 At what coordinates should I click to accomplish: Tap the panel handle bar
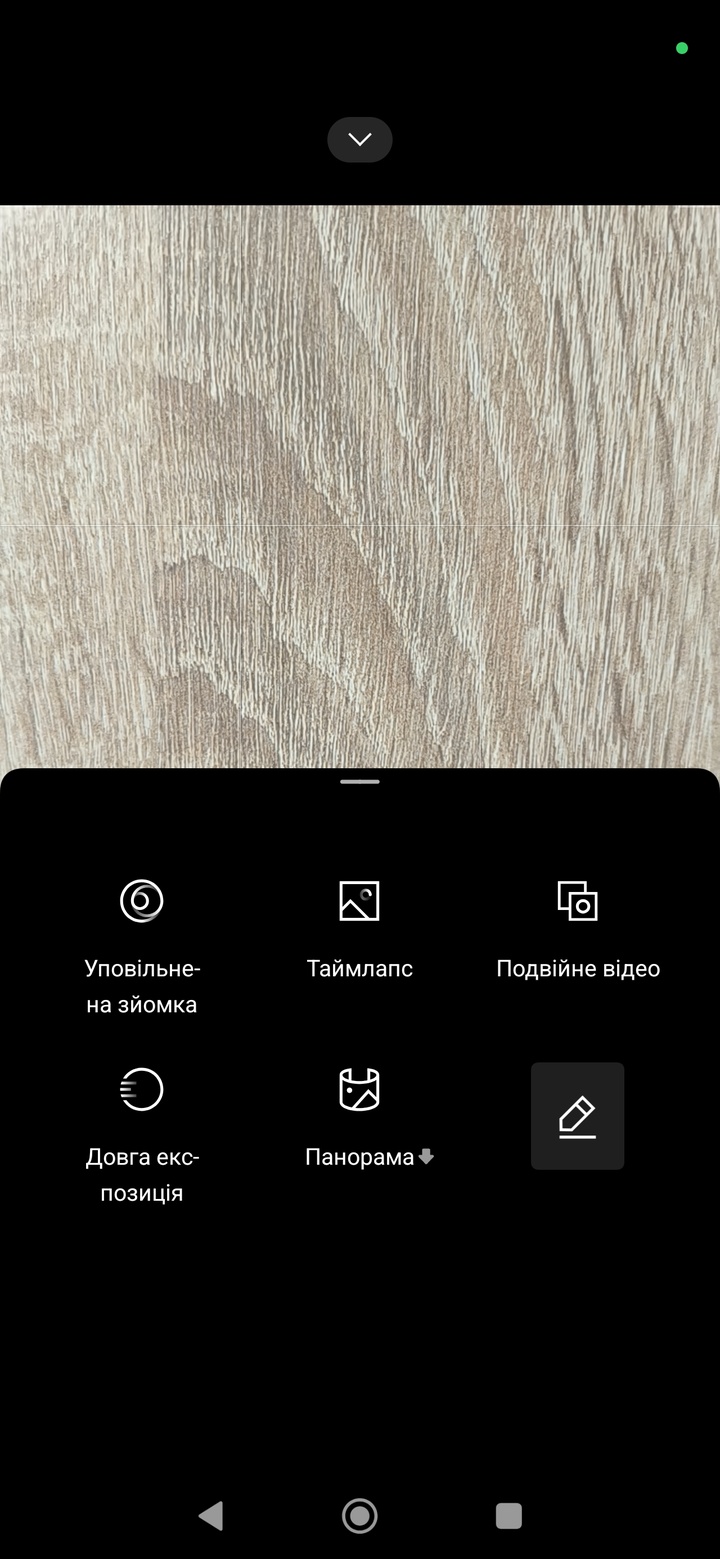pyautogui.click(x=360, y=781)
